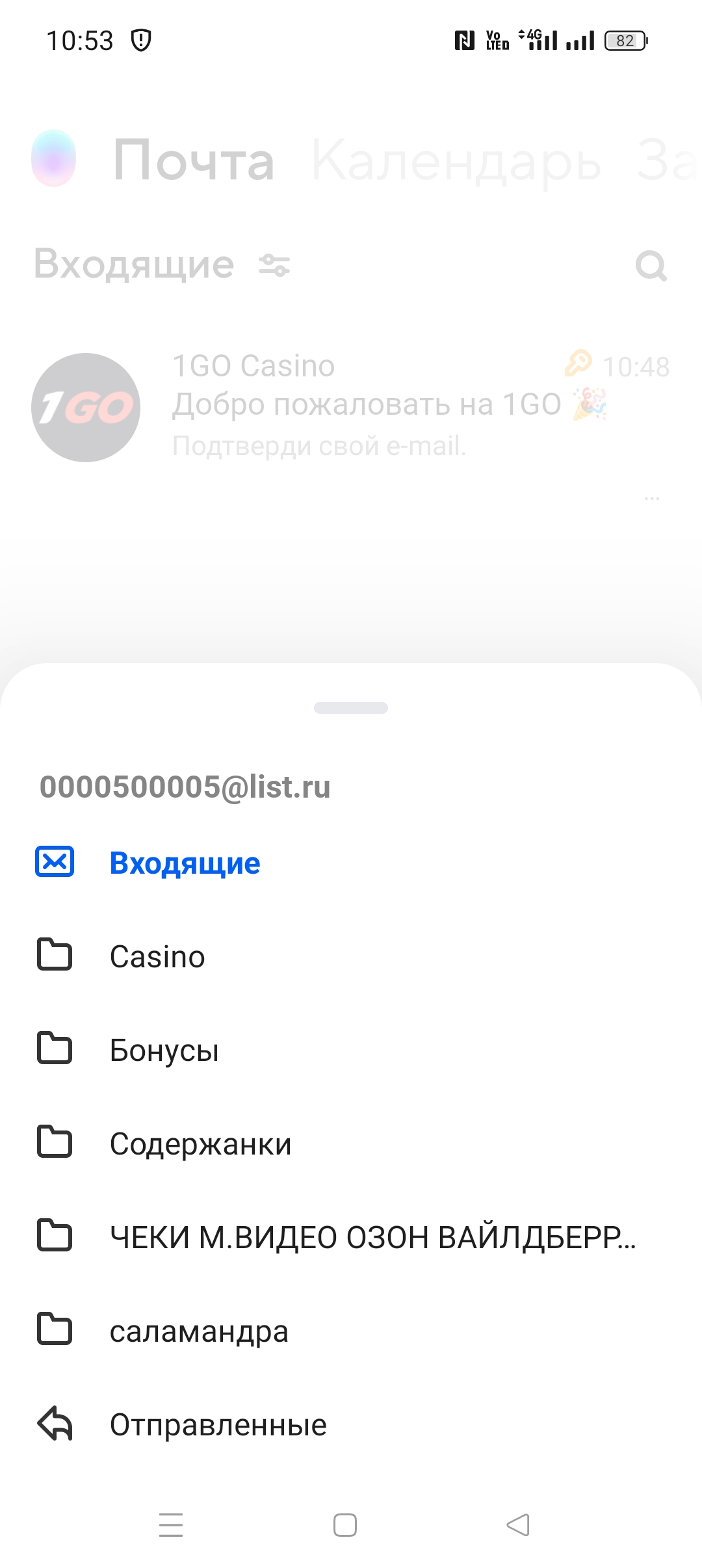Open the Бонусы folder

351,1050
